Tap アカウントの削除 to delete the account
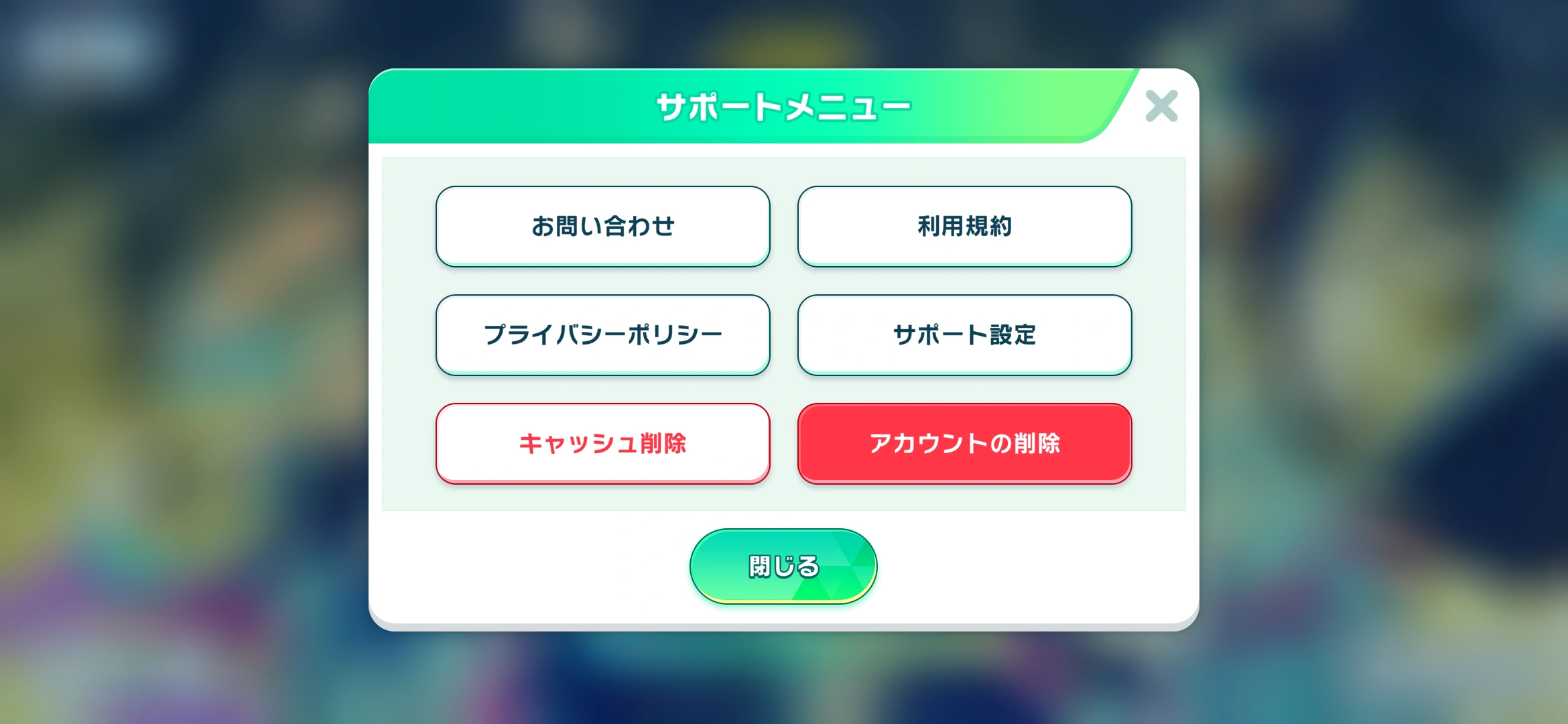The width and height of the screenshot is (1568, 724). pyautogui.click(x=964, y=443)
